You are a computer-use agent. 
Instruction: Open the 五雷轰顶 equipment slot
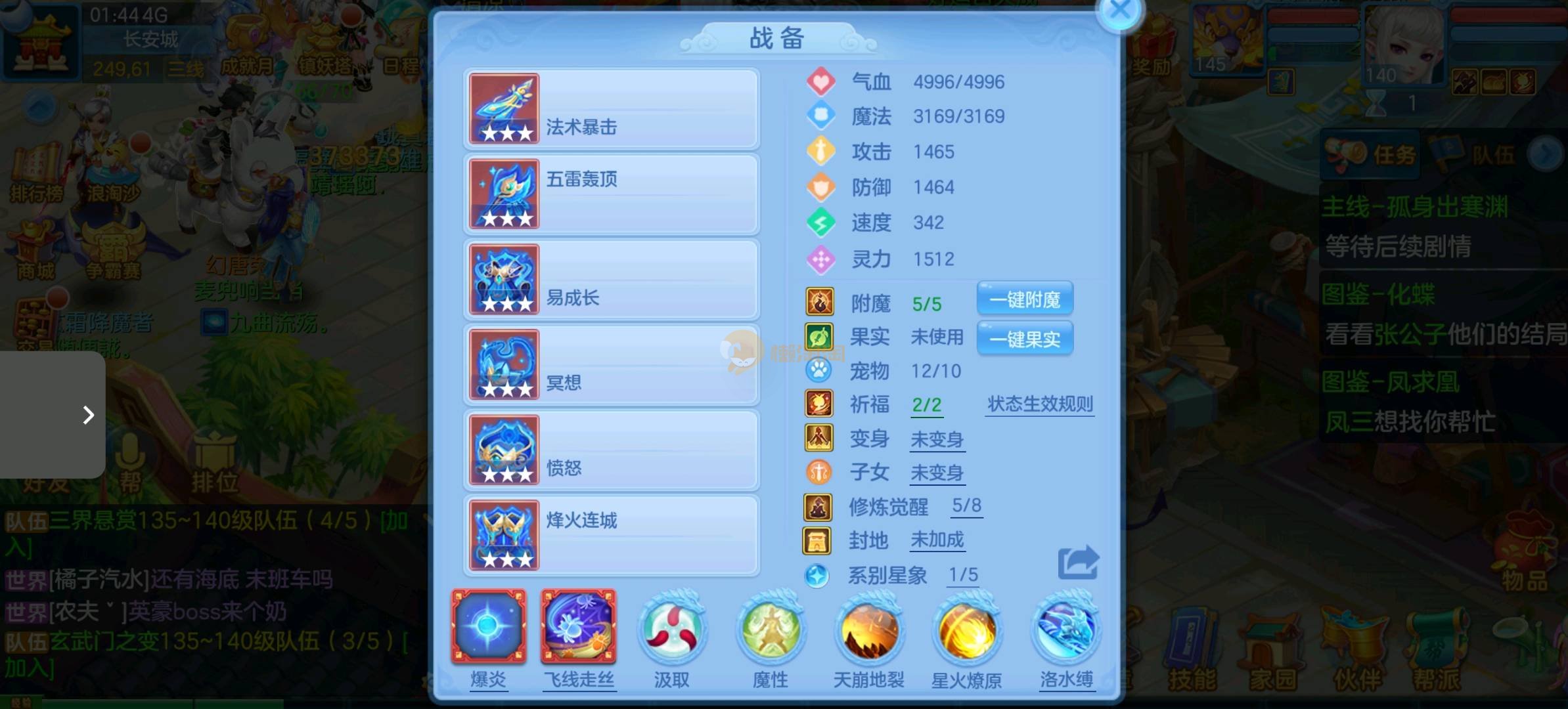pos(612,194)
